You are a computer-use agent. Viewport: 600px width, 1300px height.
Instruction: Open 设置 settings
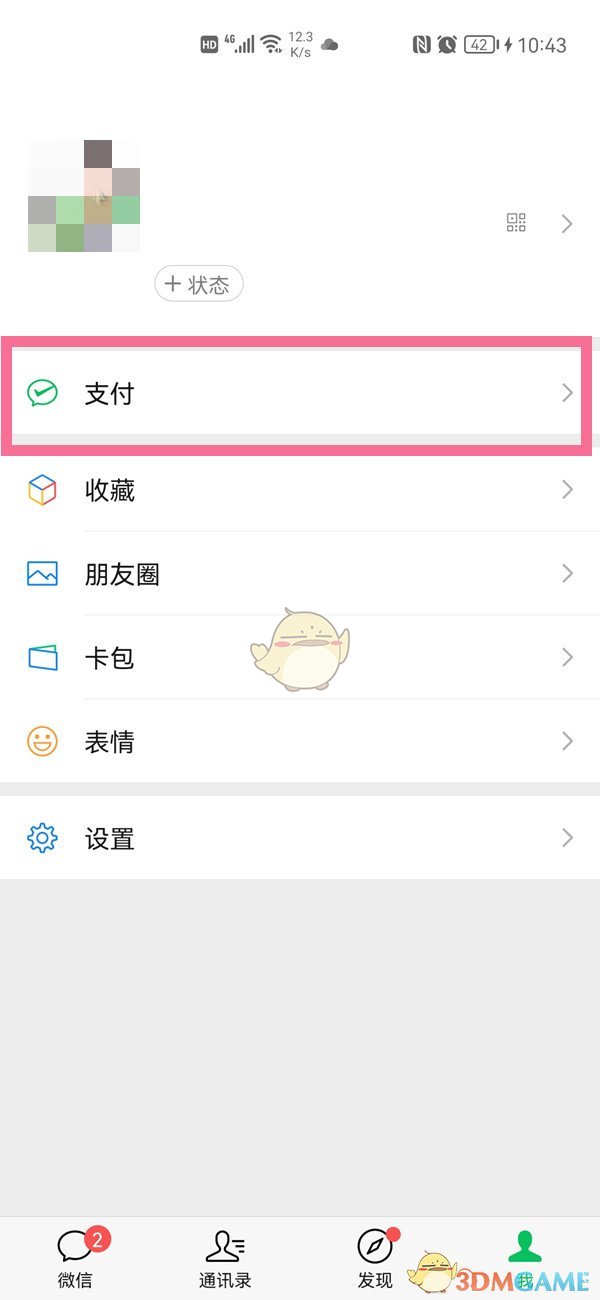pos(300,838)
